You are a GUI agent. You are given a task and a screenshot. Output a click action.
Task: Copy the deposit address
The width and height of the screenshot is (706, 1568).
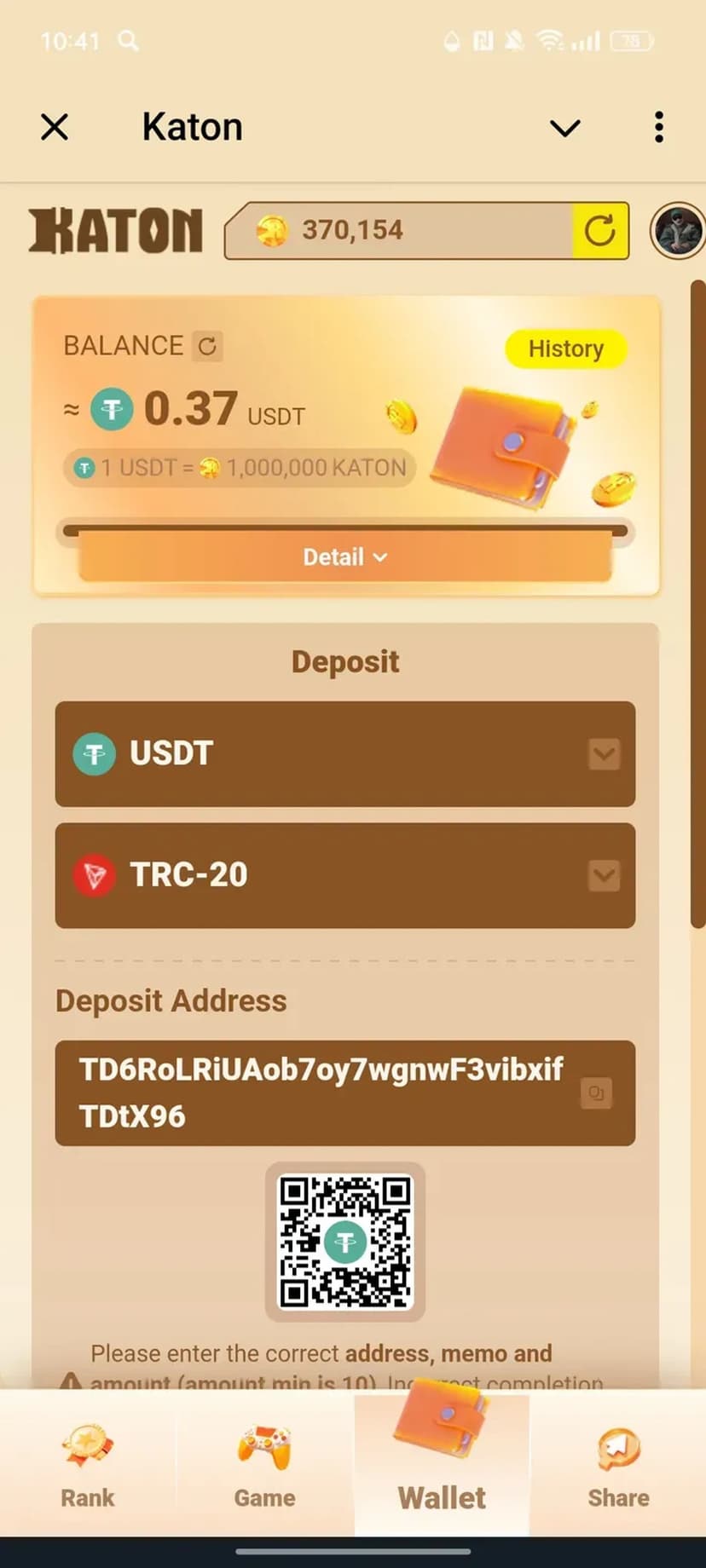click(596, 1092)
